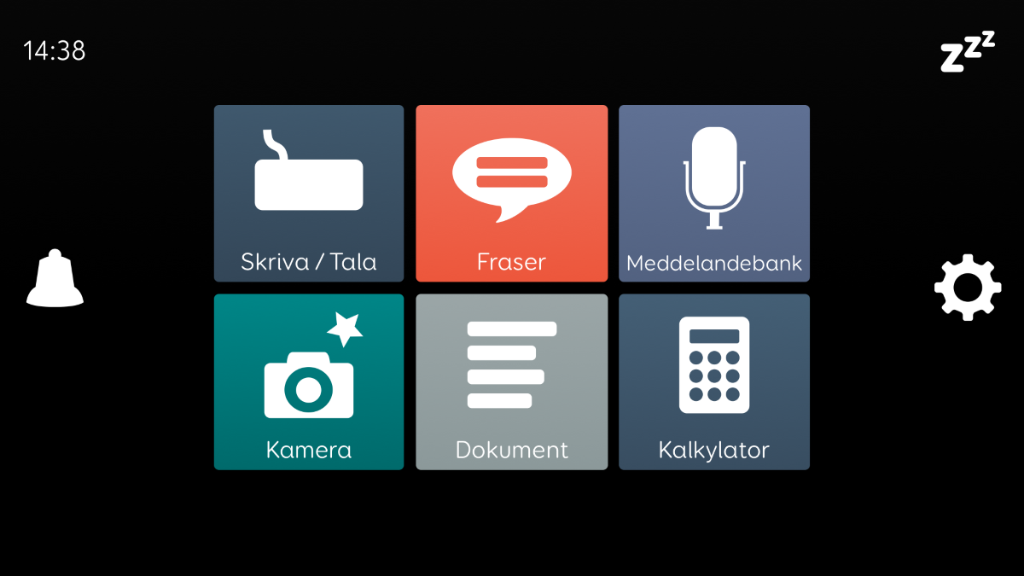Screen dimensions: 1024x576
Task: Open settings via the gear icon
Action: [967, 288]
